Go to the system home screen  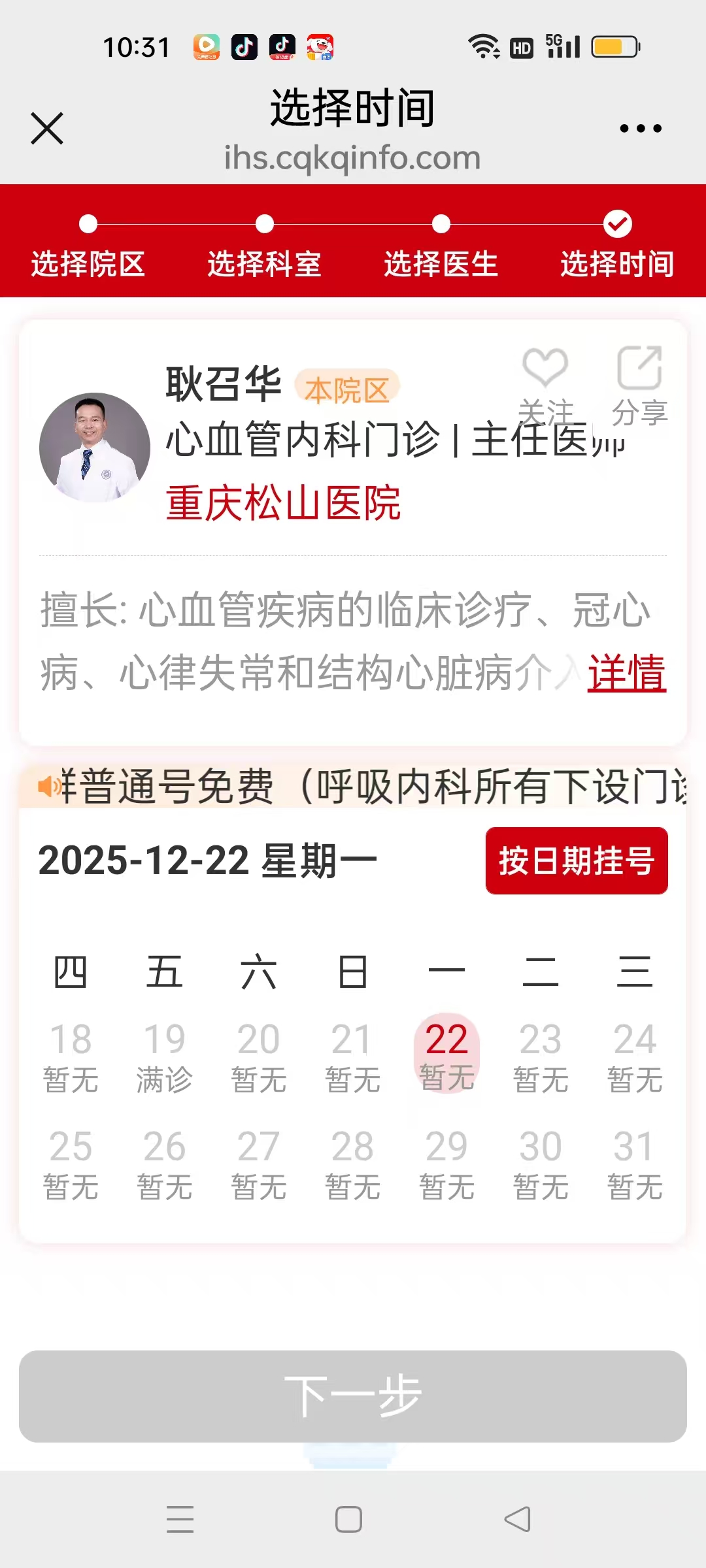348,1519
